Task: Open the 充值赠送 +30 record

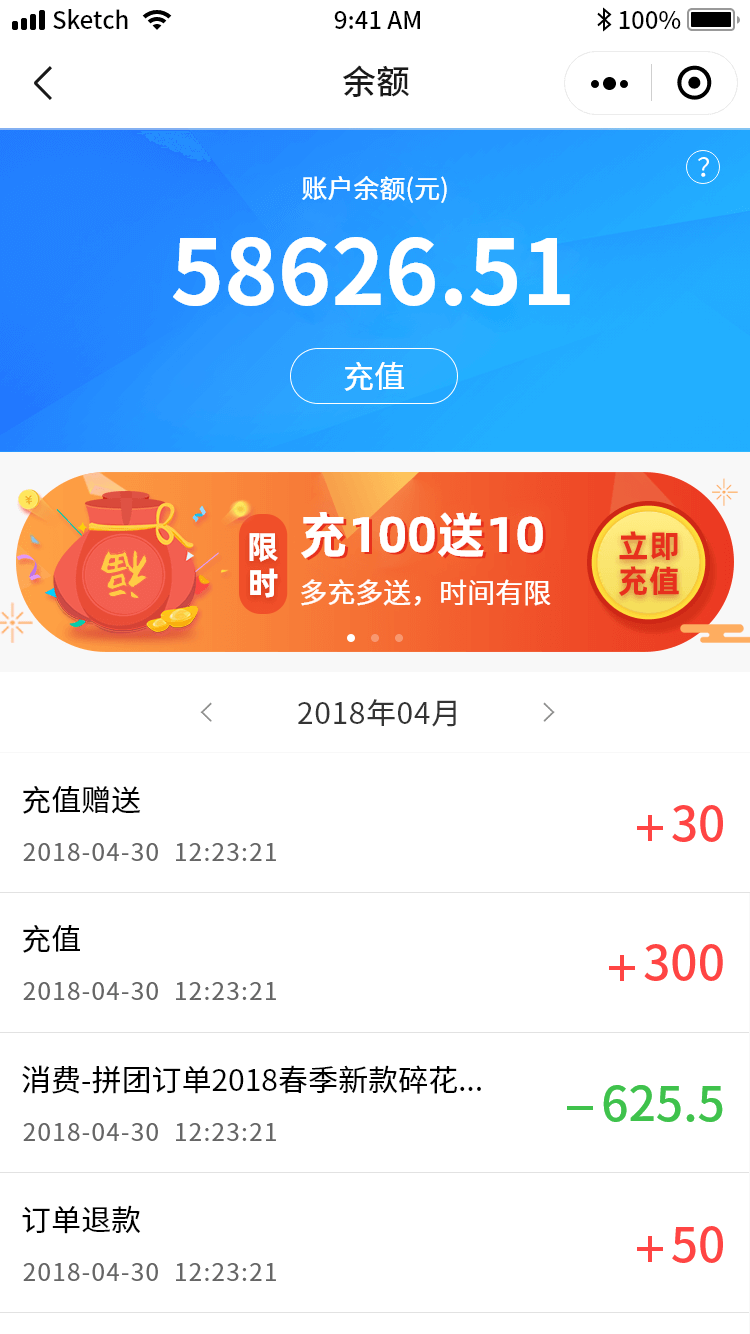Action: click(374, 824)
